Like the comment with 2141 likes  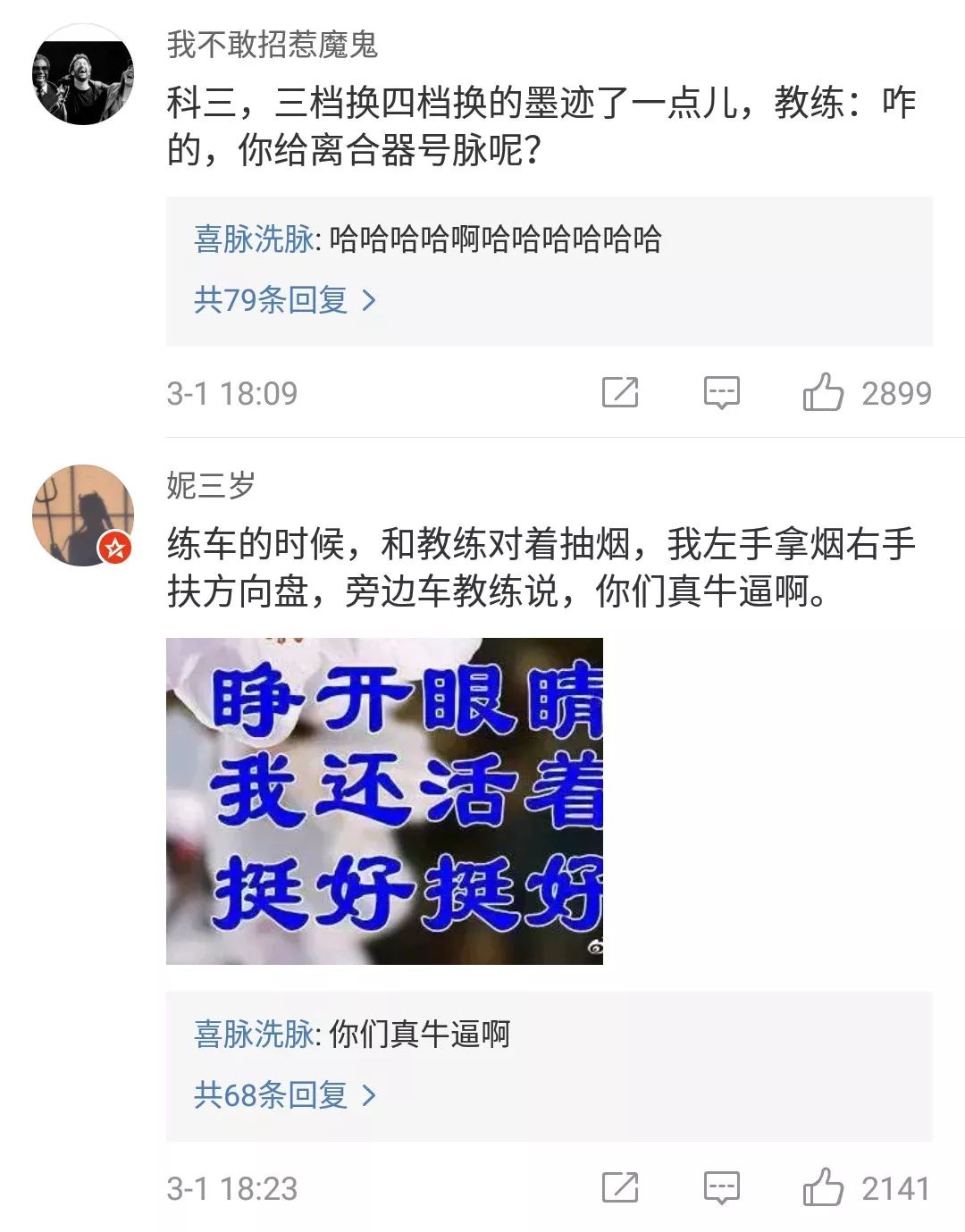point(822,1187)
